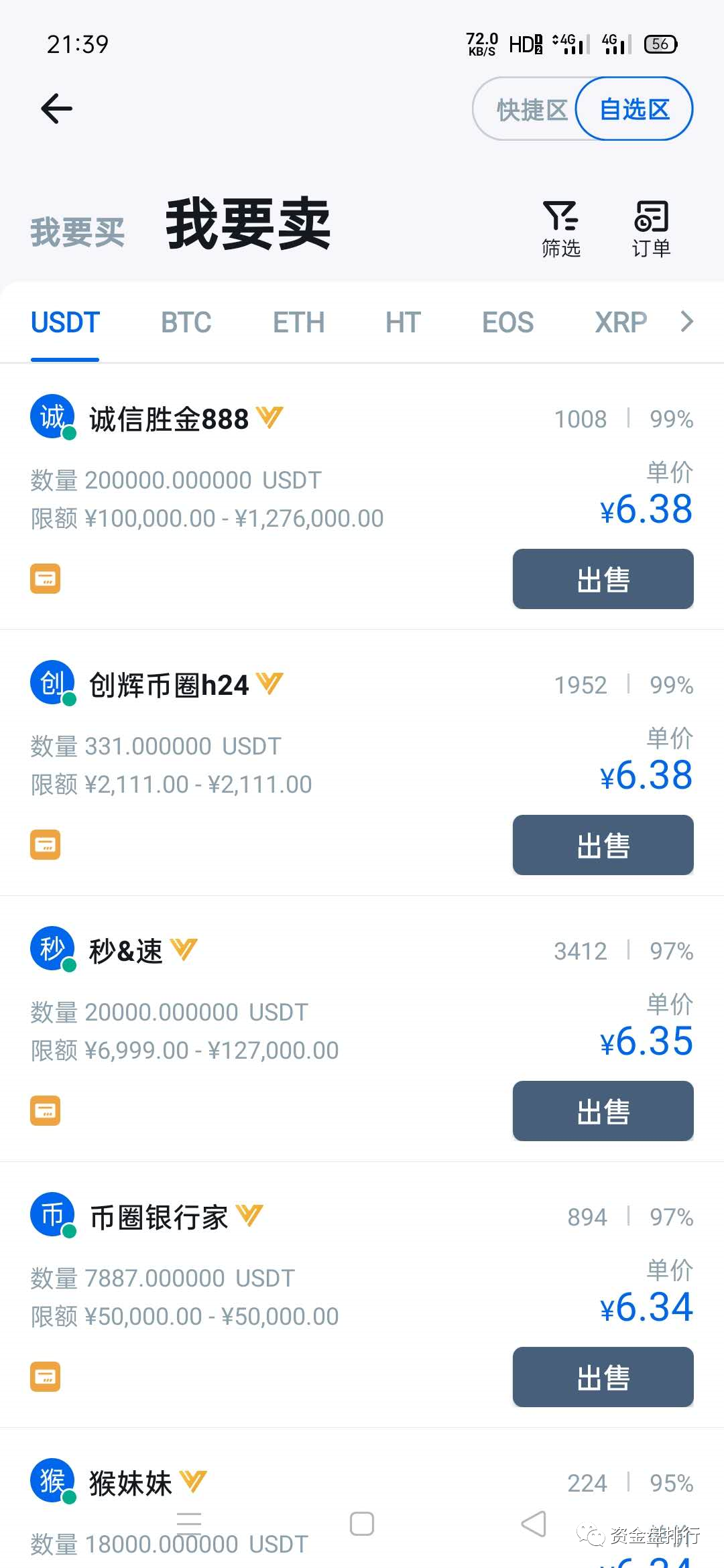
Task: Sell USDT to 币圈银行家
Action: point(603,1377)
